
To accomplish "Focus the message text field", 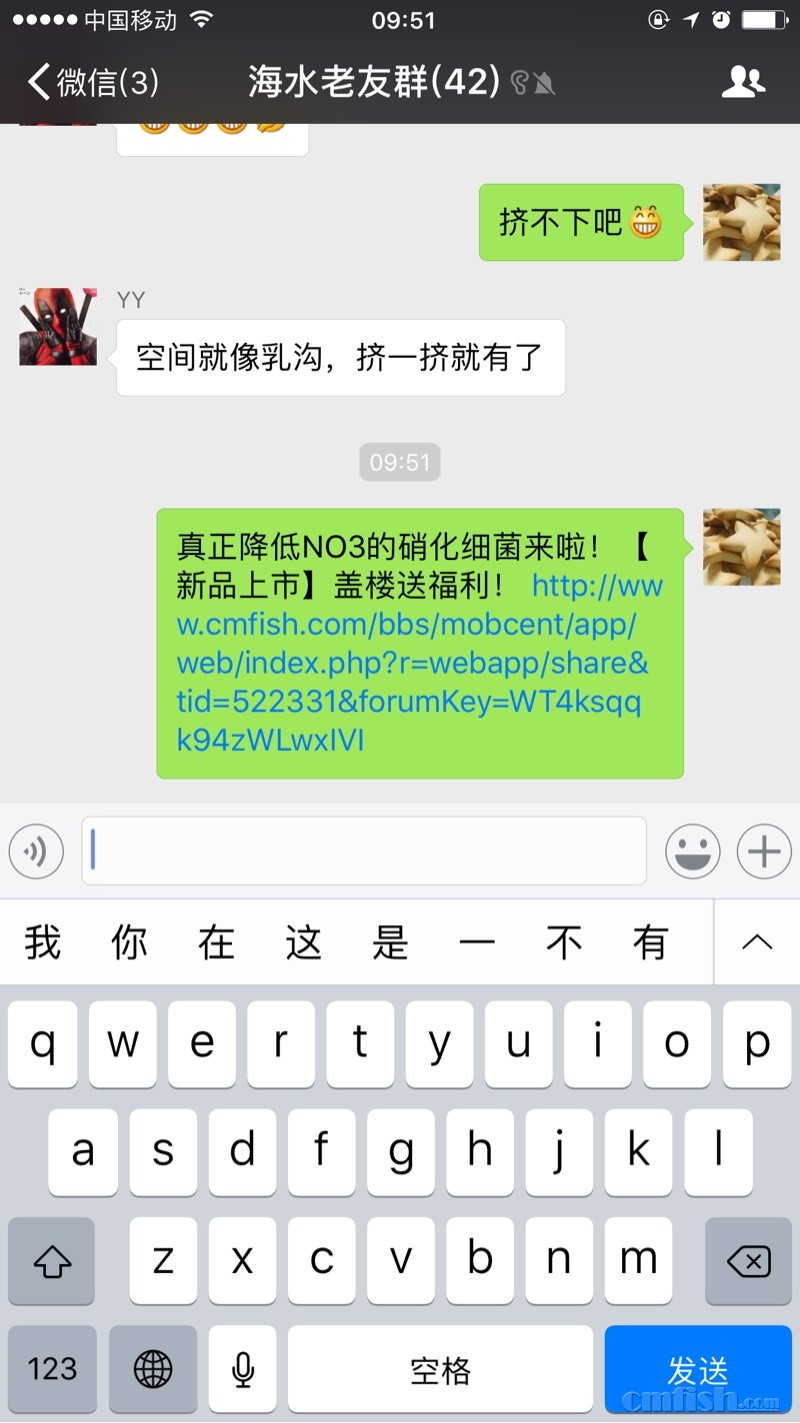I will (x=364, y=851).
